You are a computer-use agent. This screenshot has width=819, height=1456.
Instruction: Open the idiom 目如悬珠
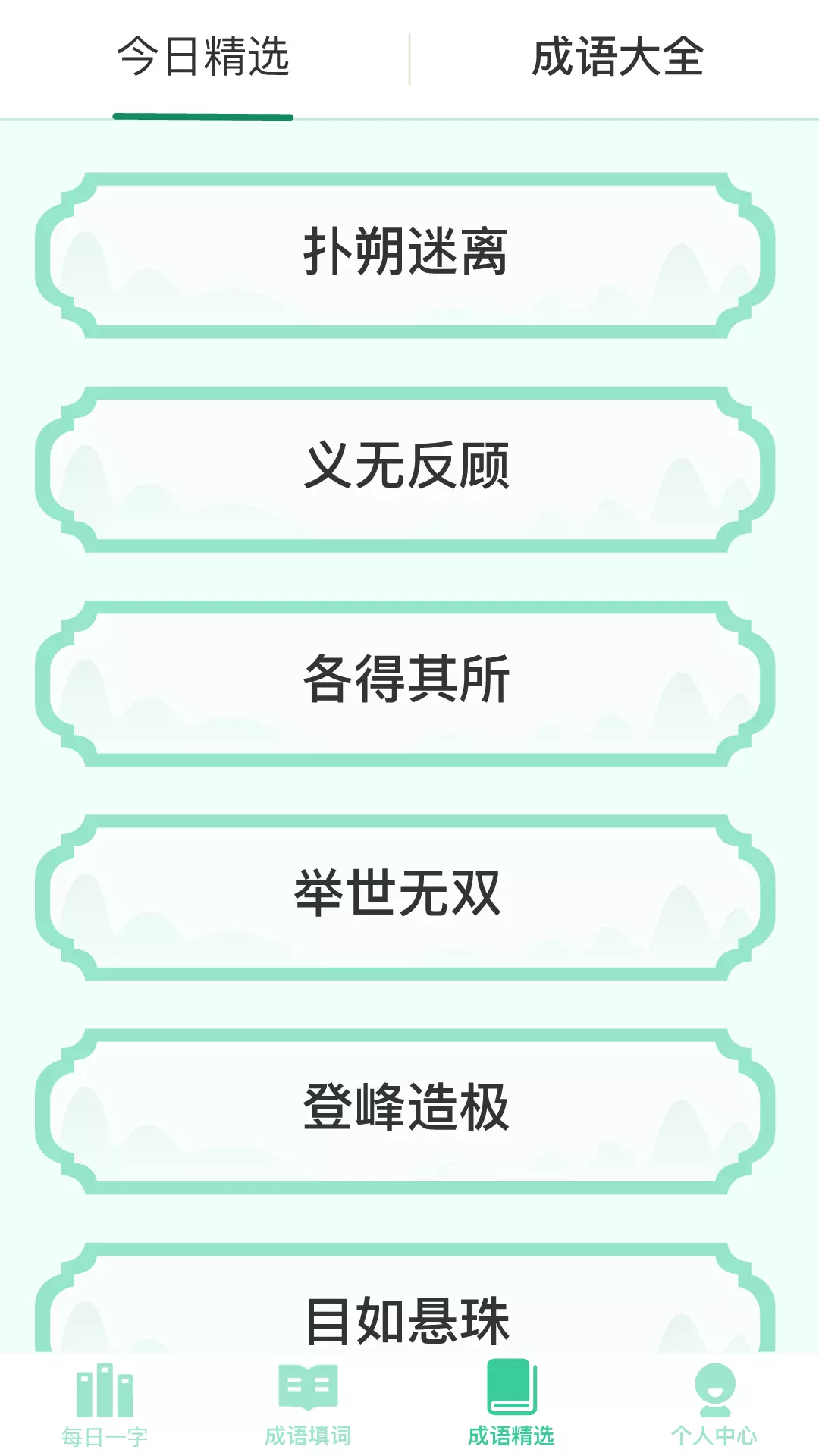(x=405, y=1298)
